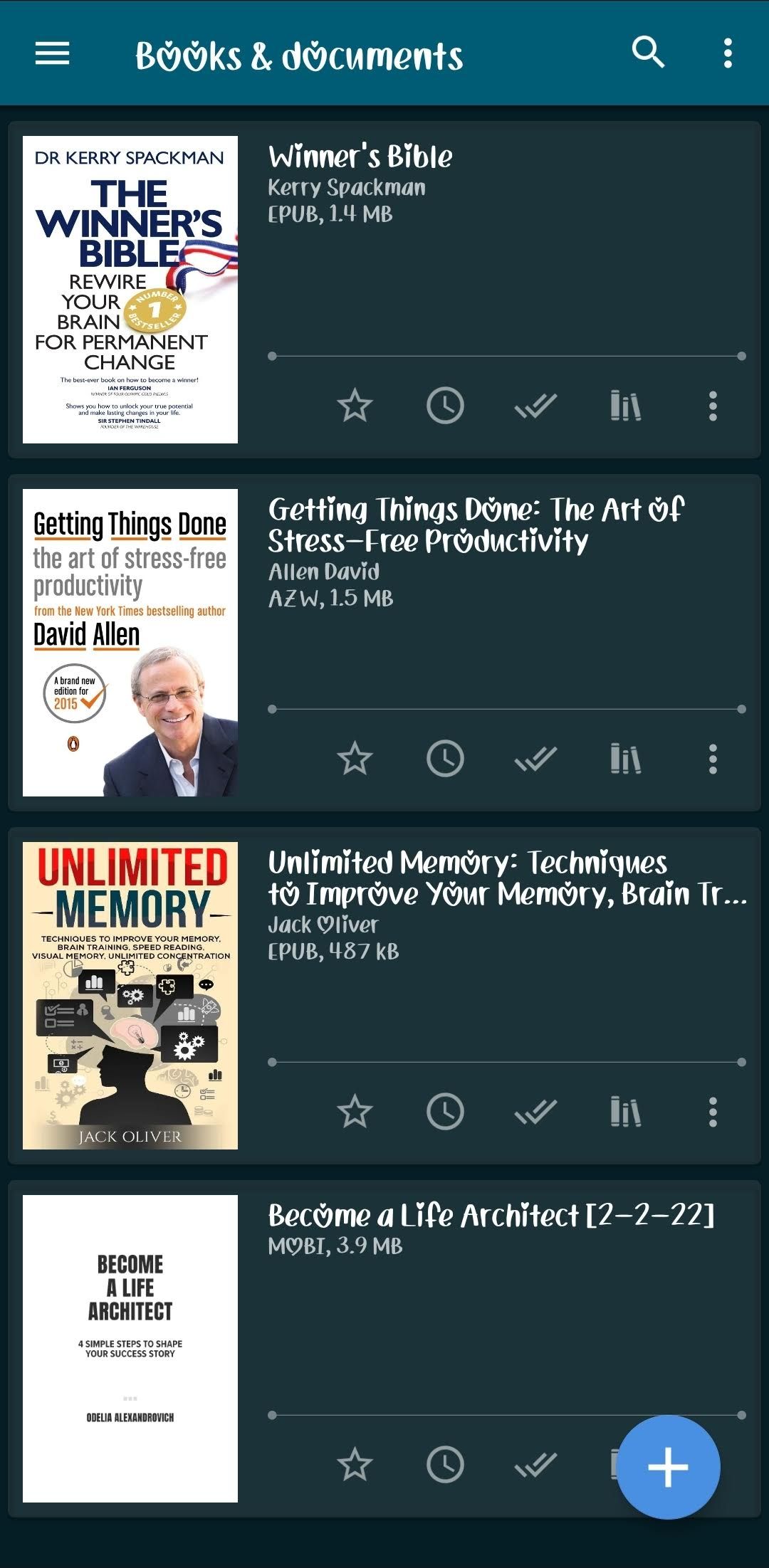Open the Getting Things Done book cover
This screenshot has height=1568, width=769.
130,643
